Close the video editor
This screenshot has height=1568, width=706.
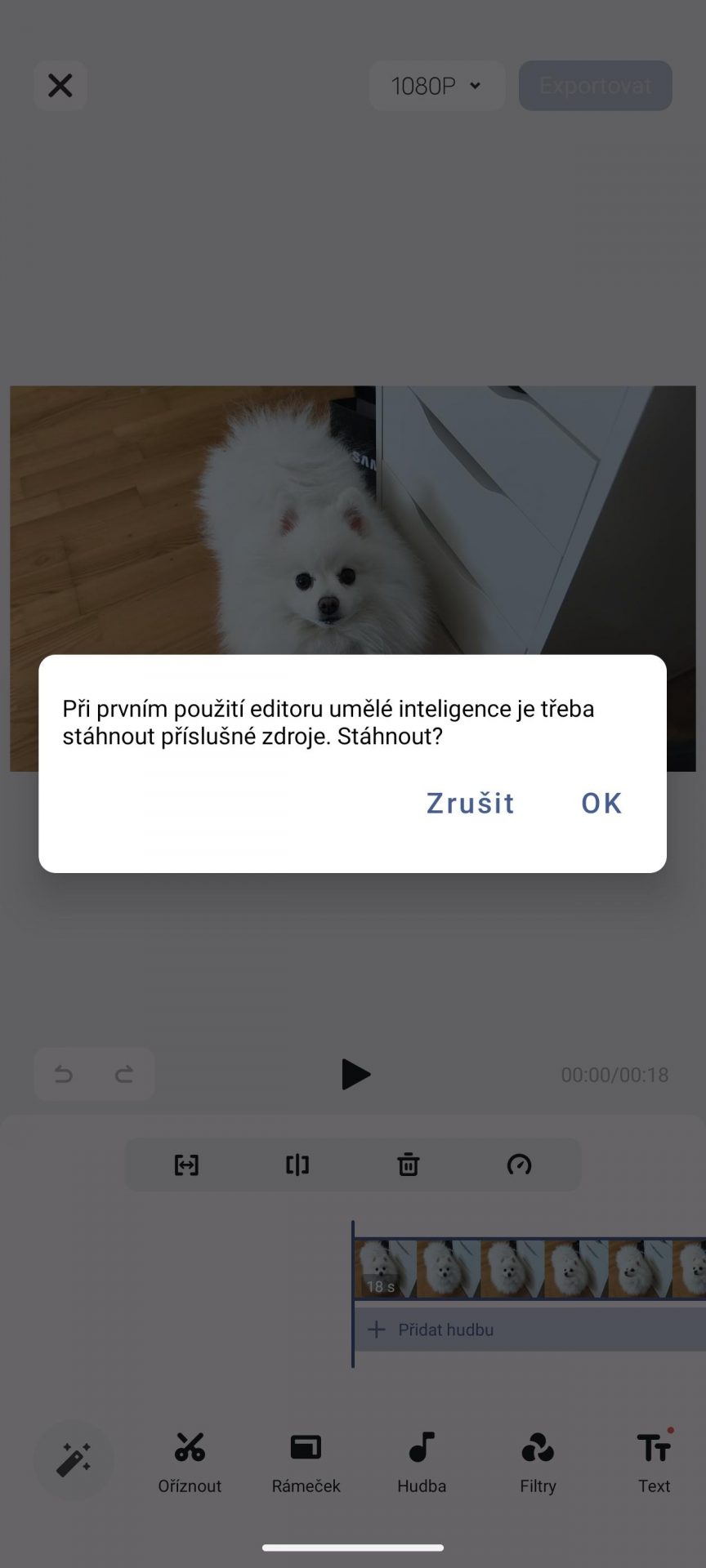pyautogui.click(x=60, y=86)
